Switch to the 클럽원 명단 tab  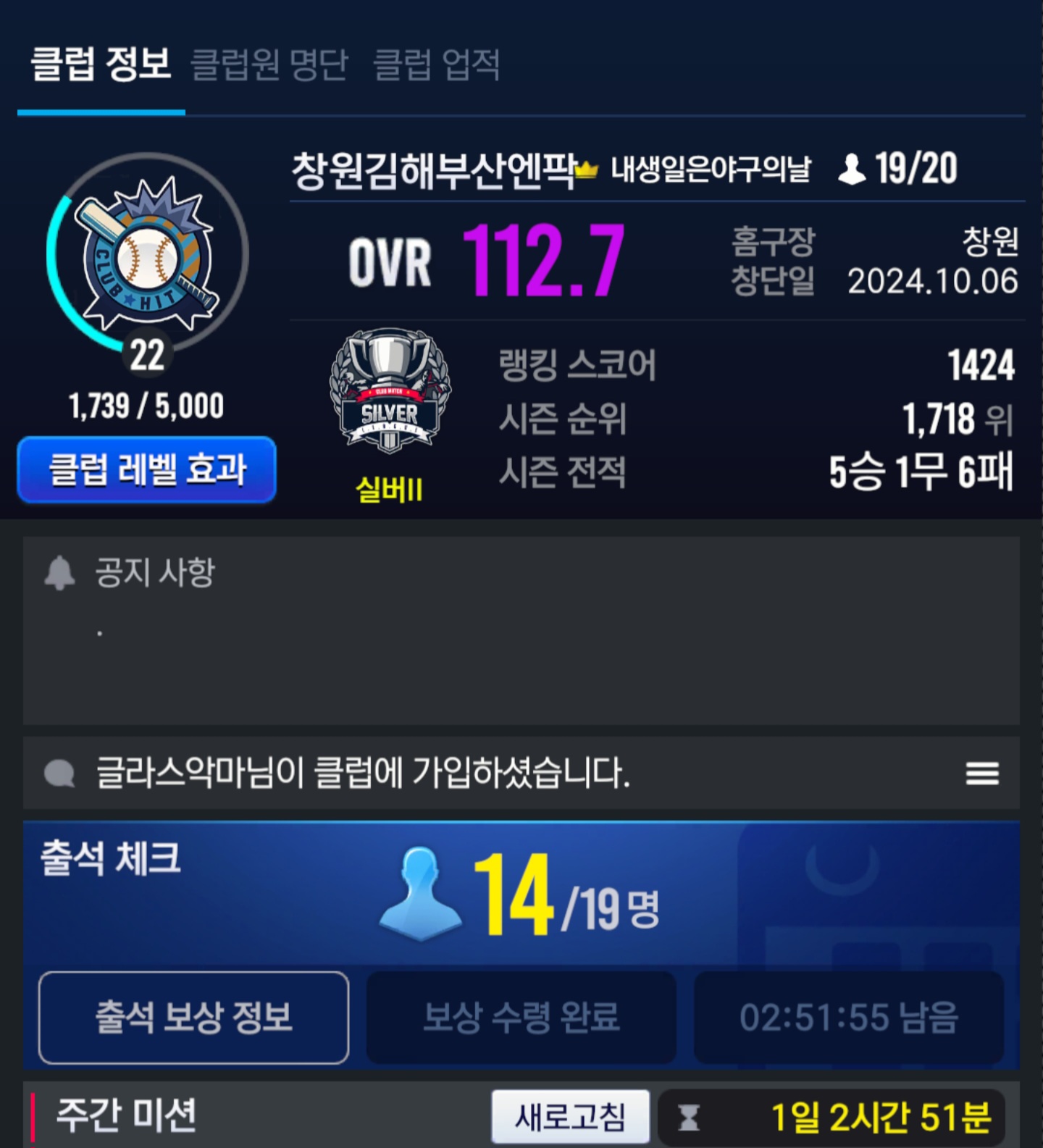(x=269, y=65)
